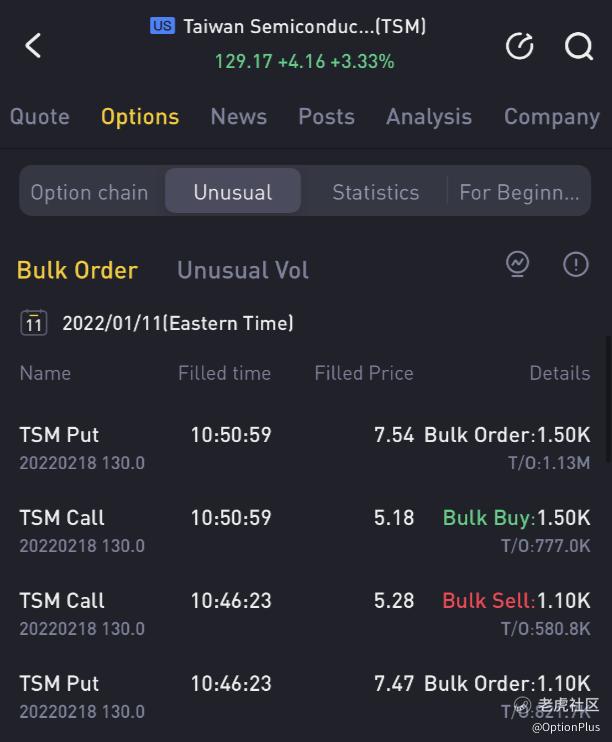Screen dimensions: 612x742
Task: View the Company tab
Action: (x=551, y=117)
